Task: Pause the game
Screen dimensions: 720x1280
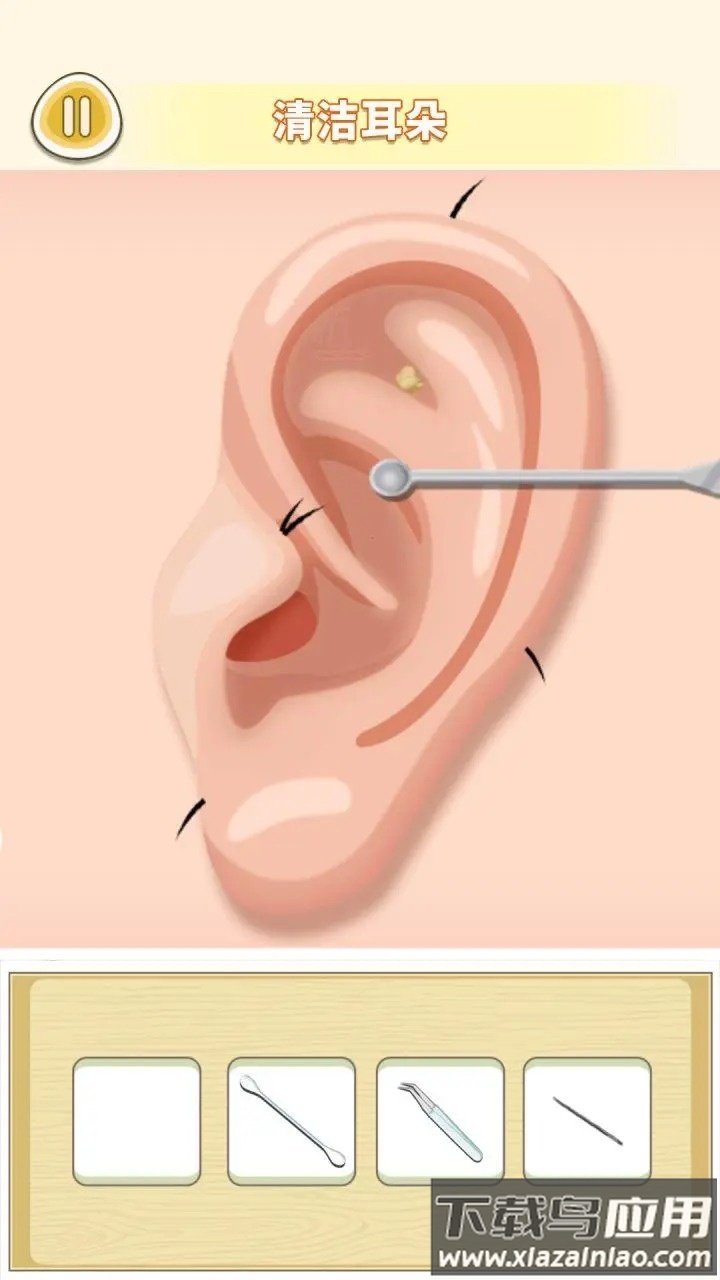Action: (77, 116)
